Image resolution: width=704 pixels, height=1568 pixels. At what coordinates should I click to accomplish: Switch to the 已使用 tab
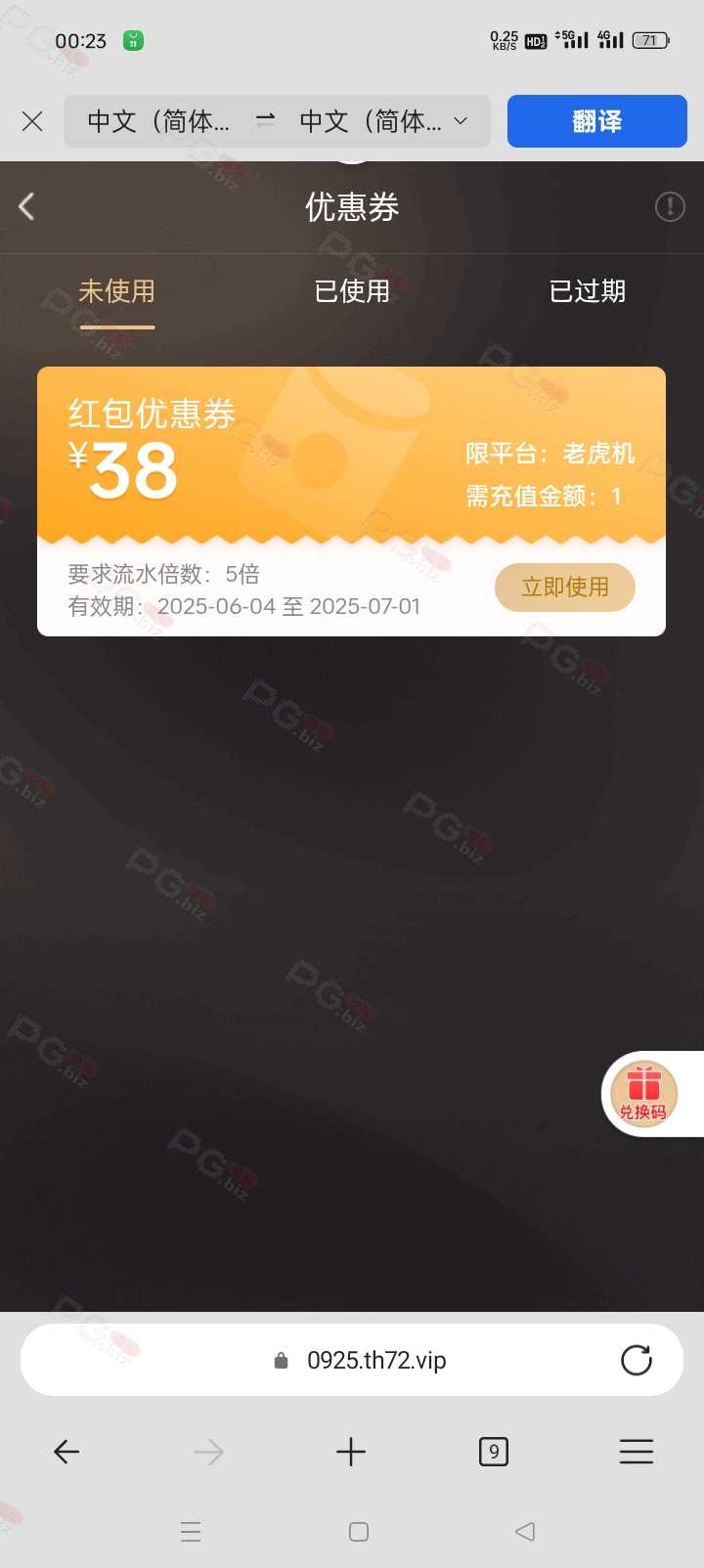tap(352, 291)
